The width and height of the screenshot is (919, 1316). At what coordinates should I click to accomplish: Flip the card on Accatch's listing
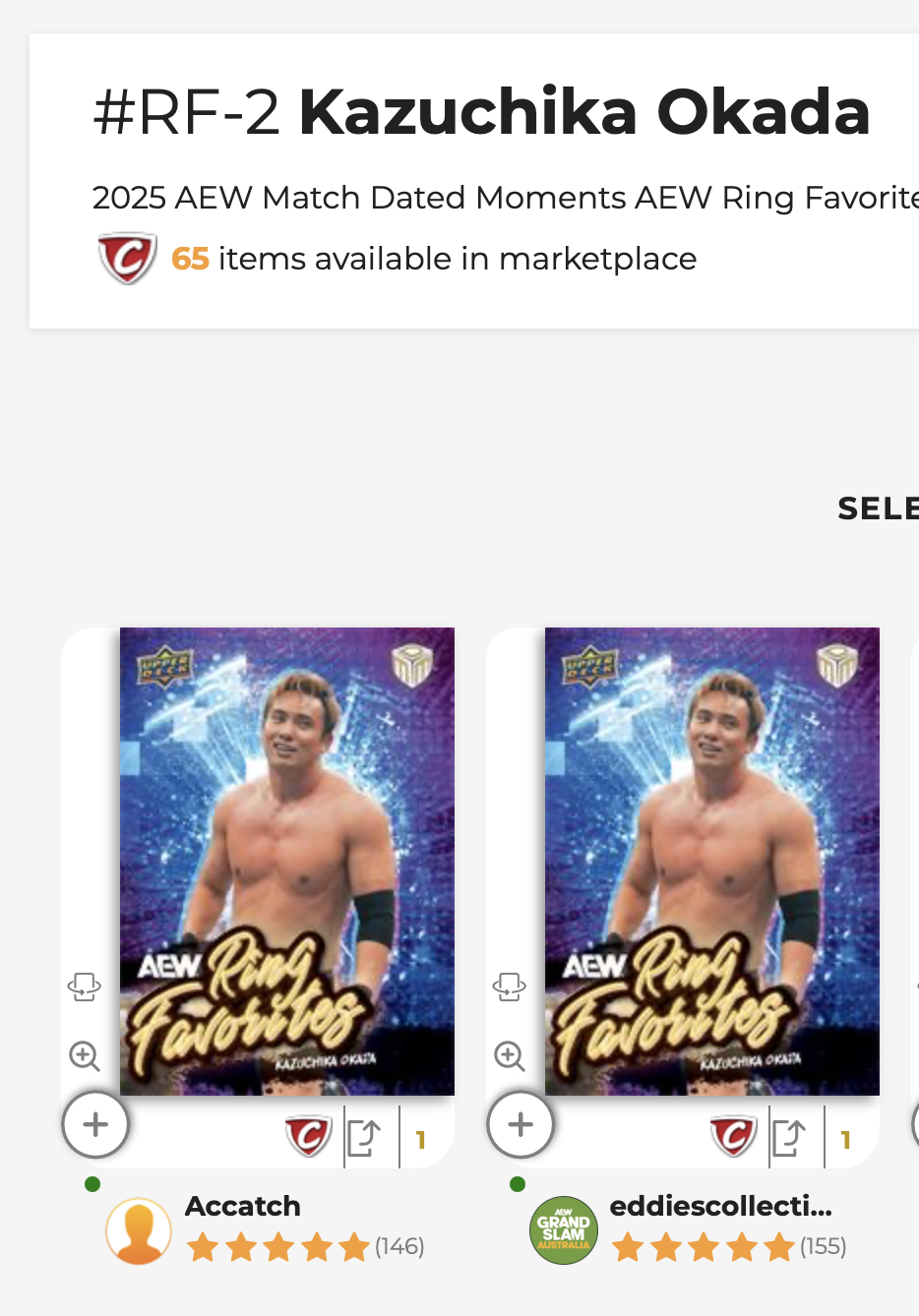pos(84,987)
